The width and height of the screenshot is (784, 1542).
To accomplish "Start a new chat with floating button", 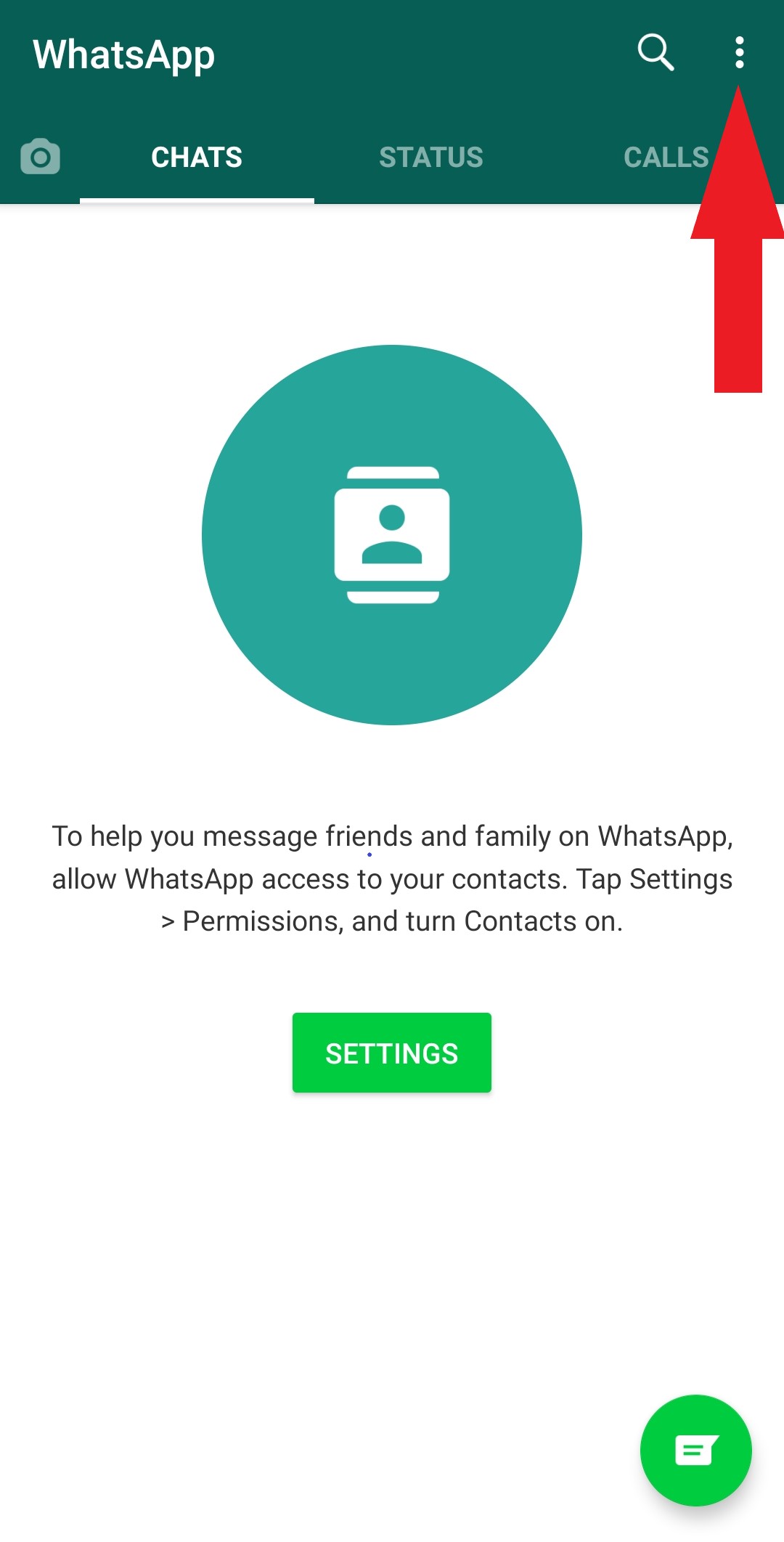I will pos(696,1451).
